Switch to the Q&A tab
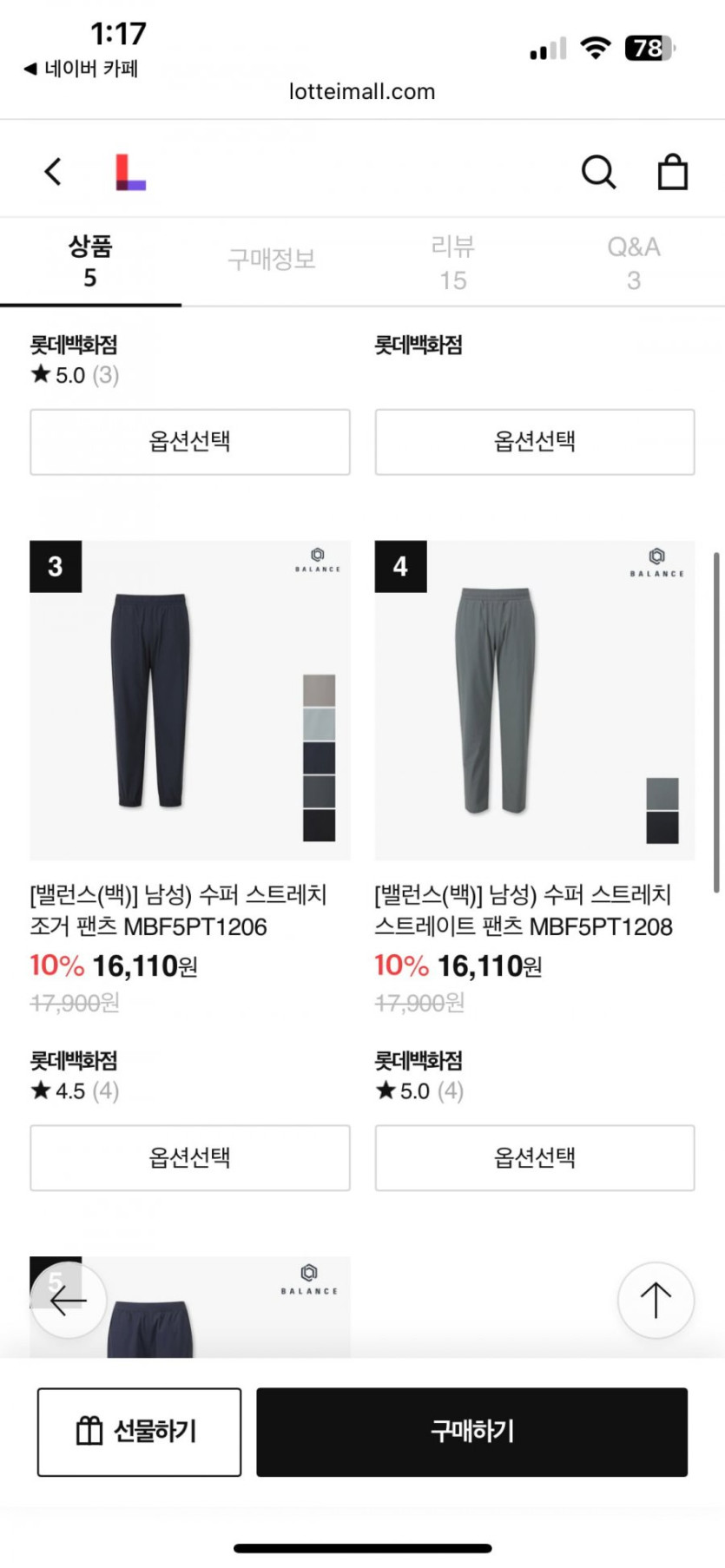725x1568 pixels. pyautogui.click(x=634, y=262)
